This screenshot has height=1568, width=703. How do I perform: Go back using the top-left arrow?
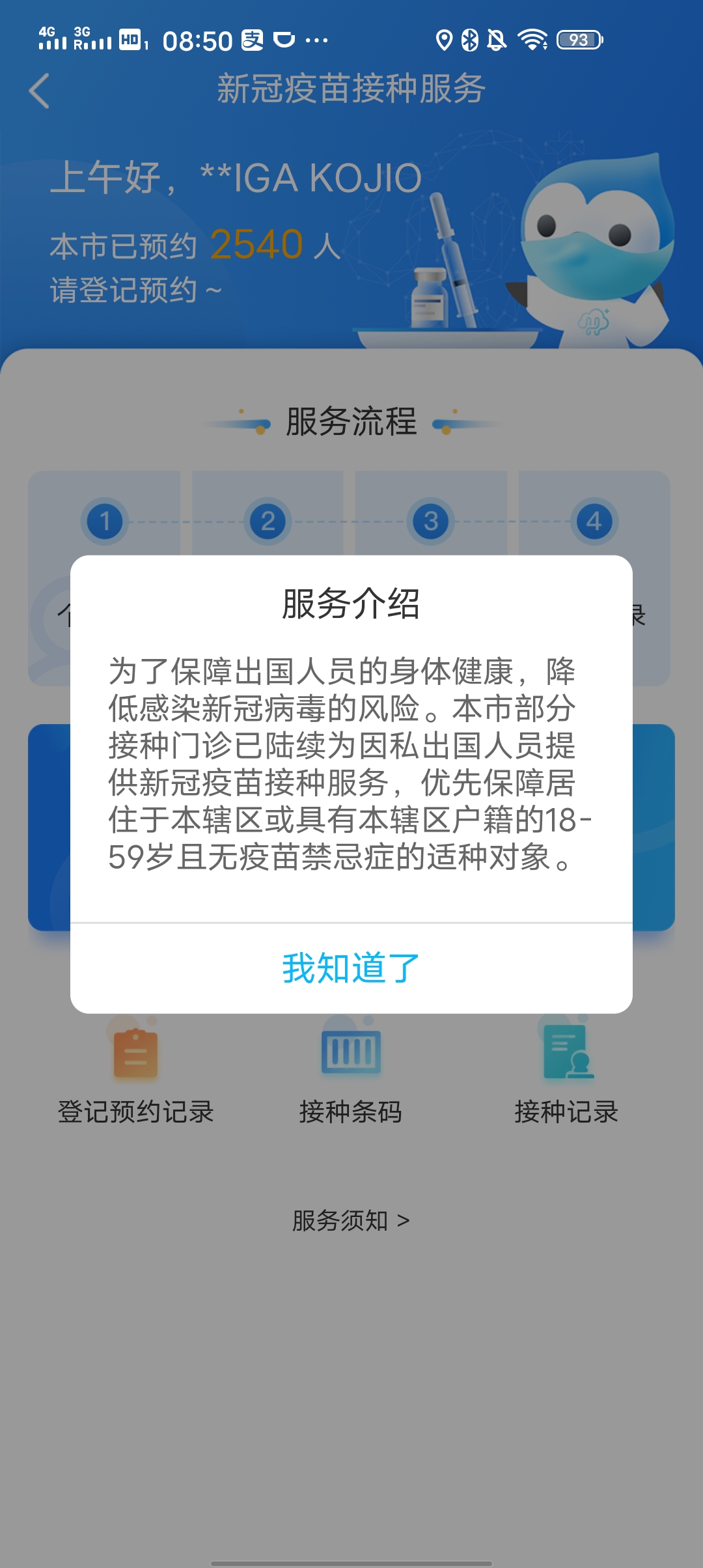pos(40,91)
